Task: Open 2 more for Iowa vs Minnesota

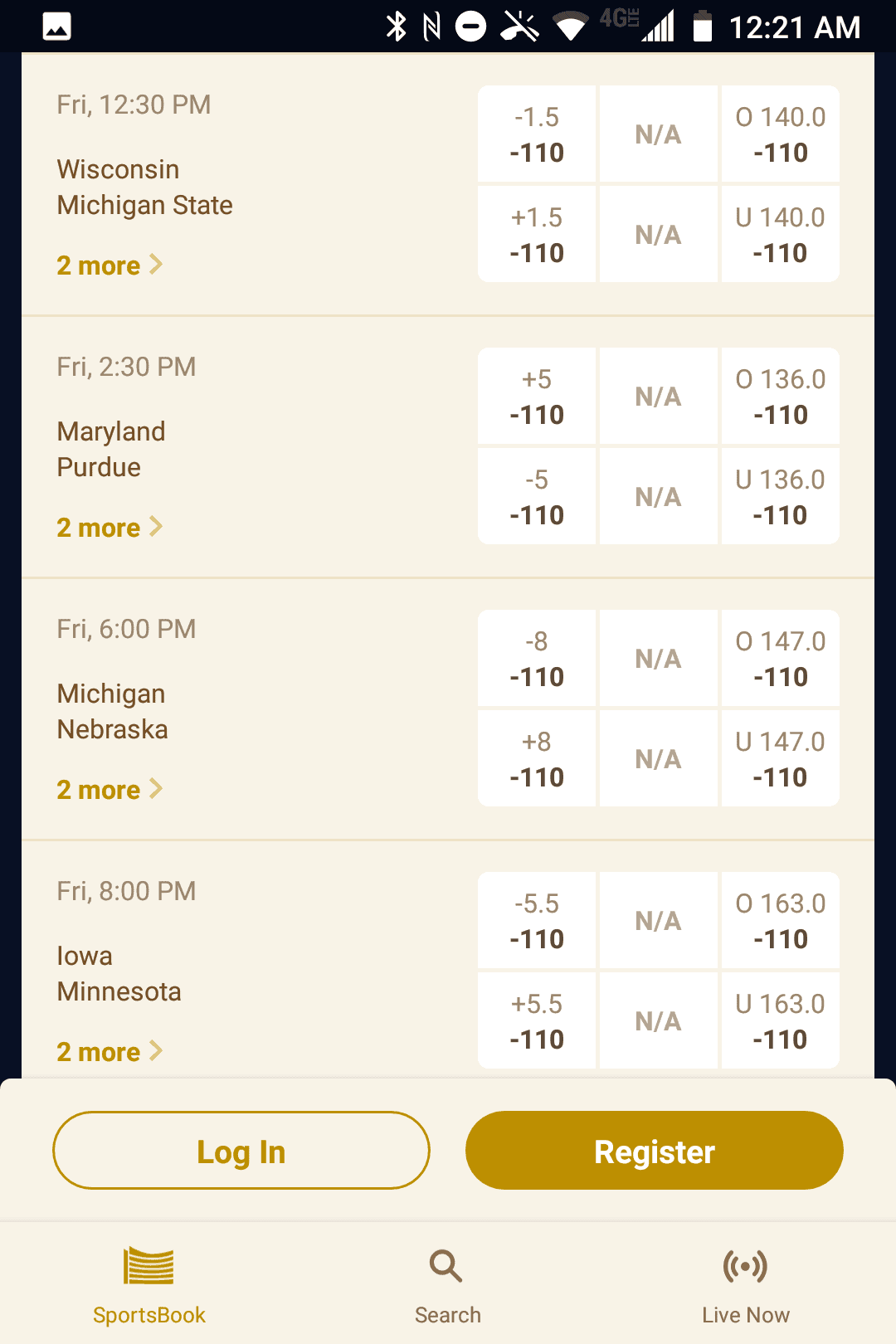Action: pyautogui.click(x=109, y=1051)
